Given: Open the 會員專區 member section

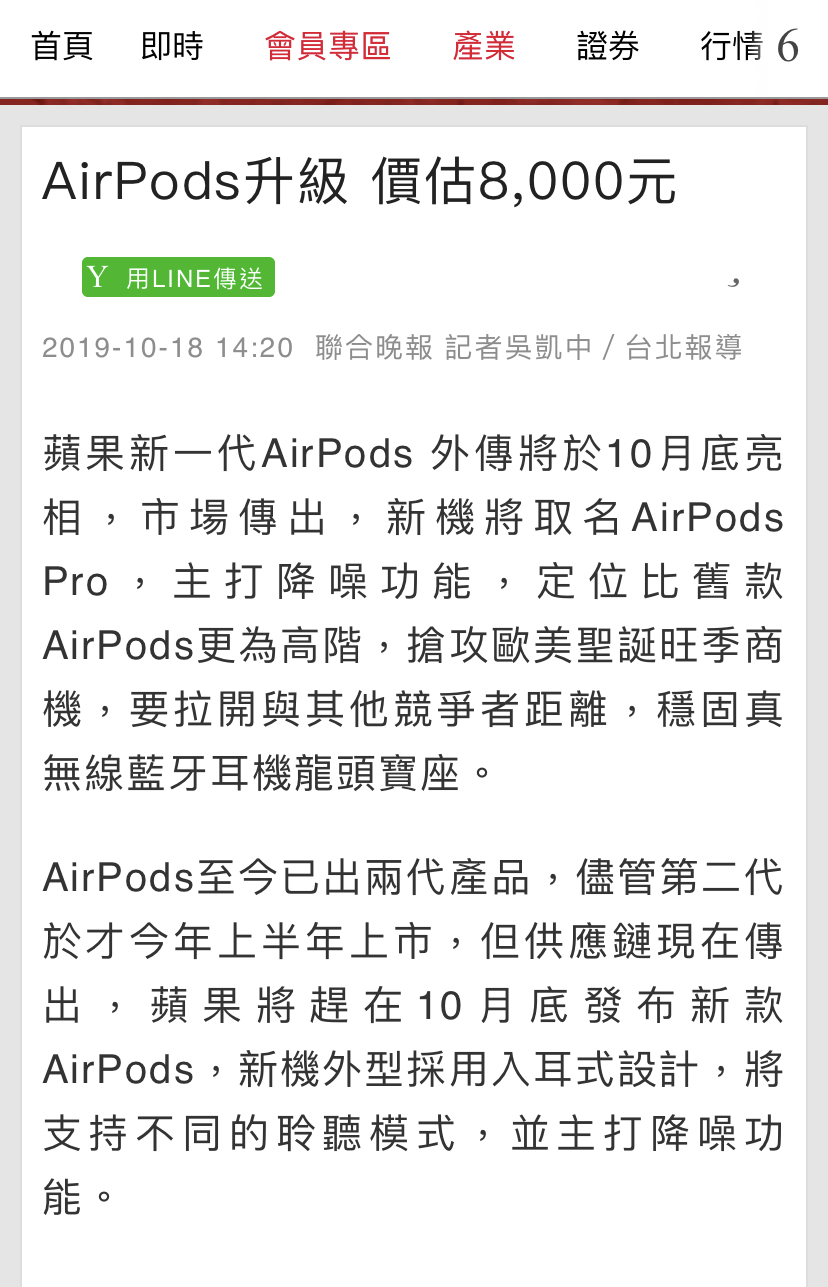Looking at the screenshot, I should pos(327,46).
